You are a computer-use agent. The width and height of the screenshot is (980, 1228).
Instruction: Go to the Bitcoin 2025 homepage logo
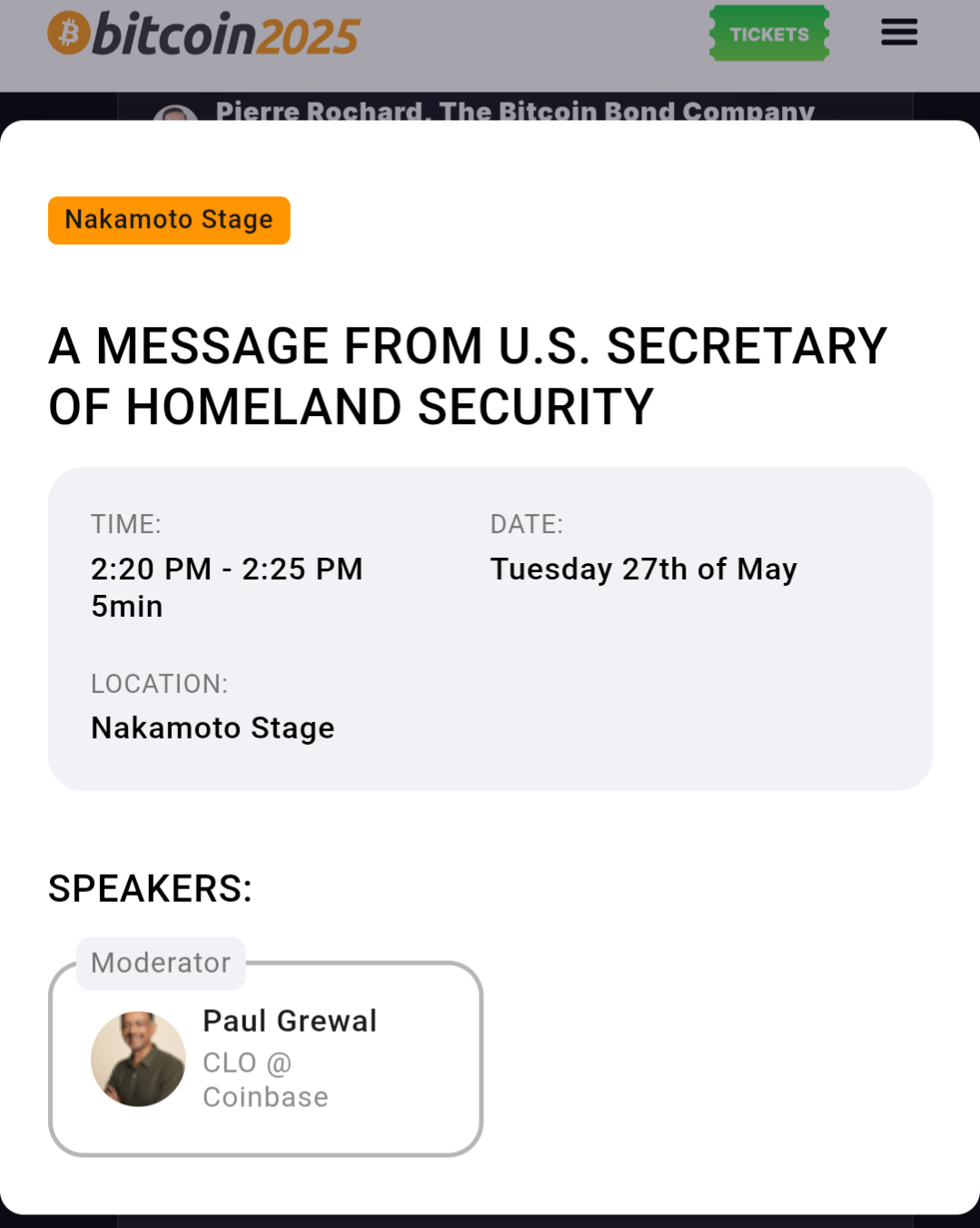click(203, 35)
